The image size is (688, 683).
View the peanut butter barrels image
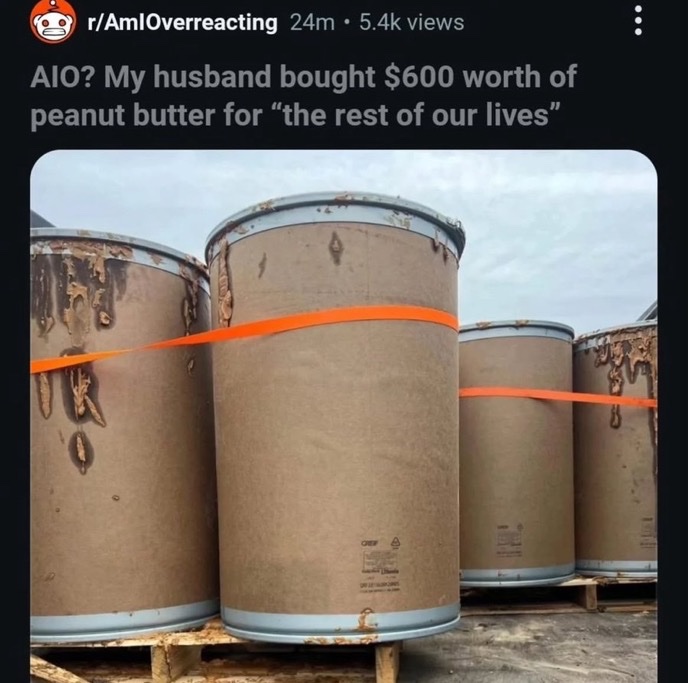click(x=343, y=416)
